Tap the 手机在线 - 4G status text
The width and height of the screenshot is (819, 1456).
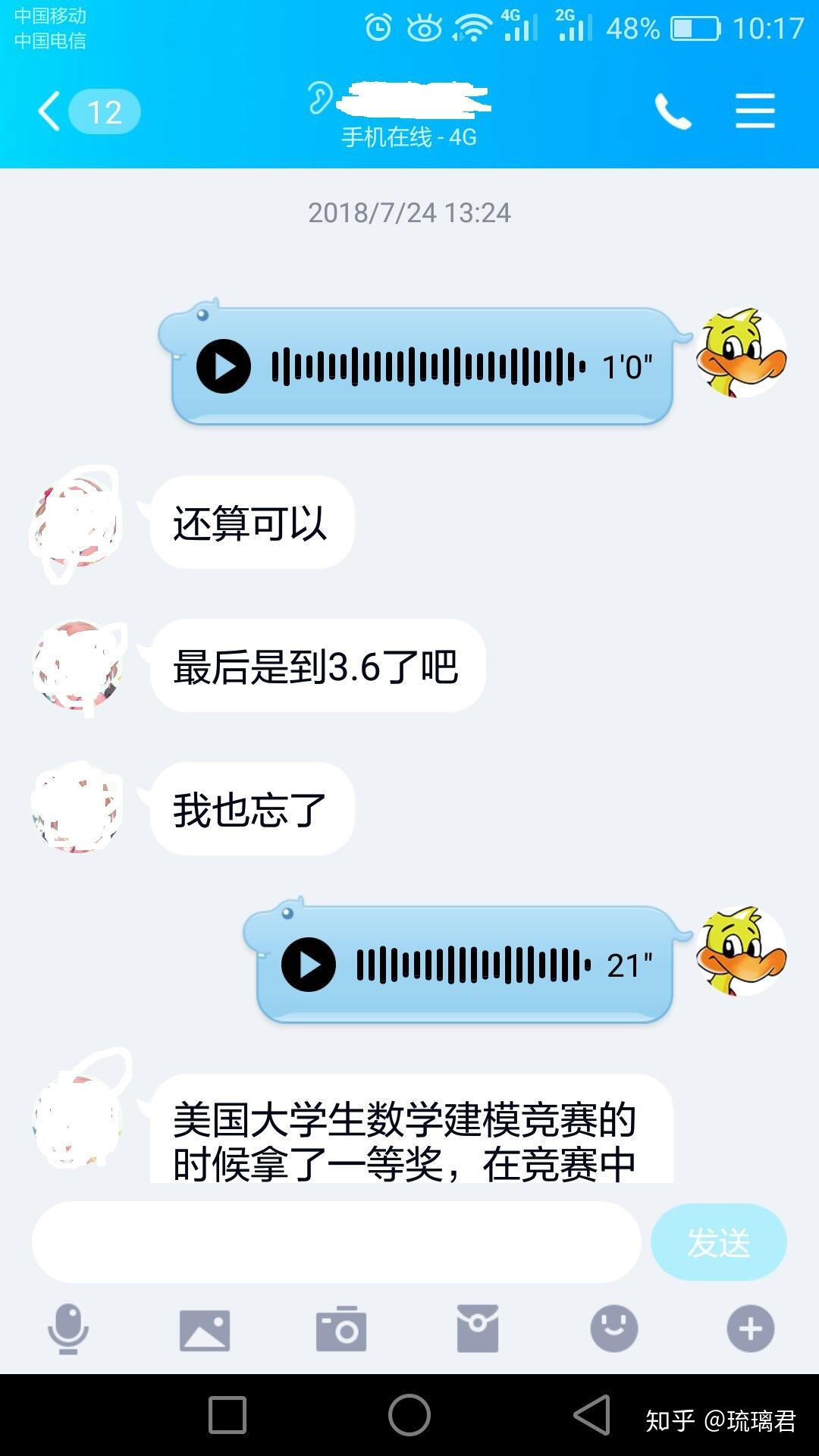[409, 137]
